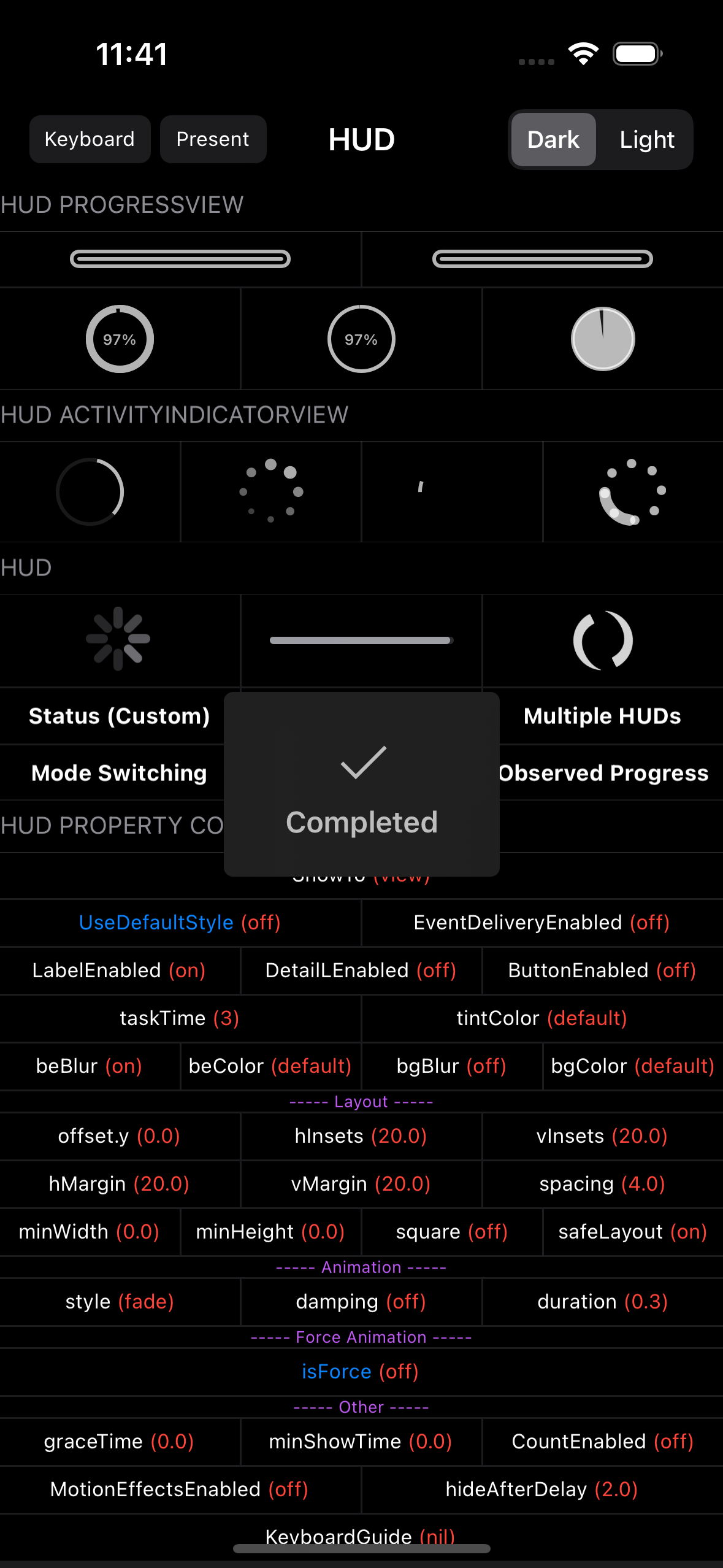Tap the Keyboard button
The image size is (723, 1568).
tap(90, 139)
